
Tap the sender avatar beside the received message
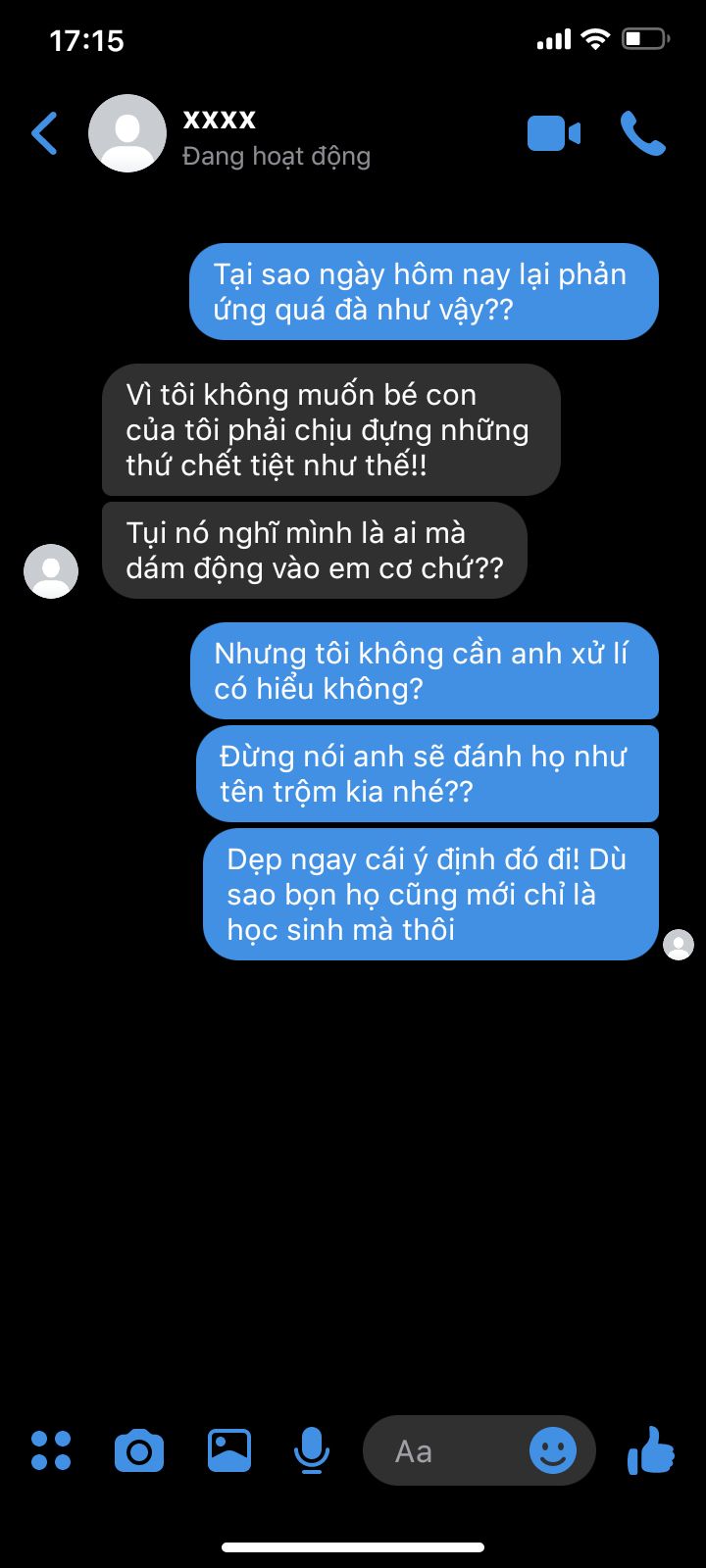click(x=51, y=571)
